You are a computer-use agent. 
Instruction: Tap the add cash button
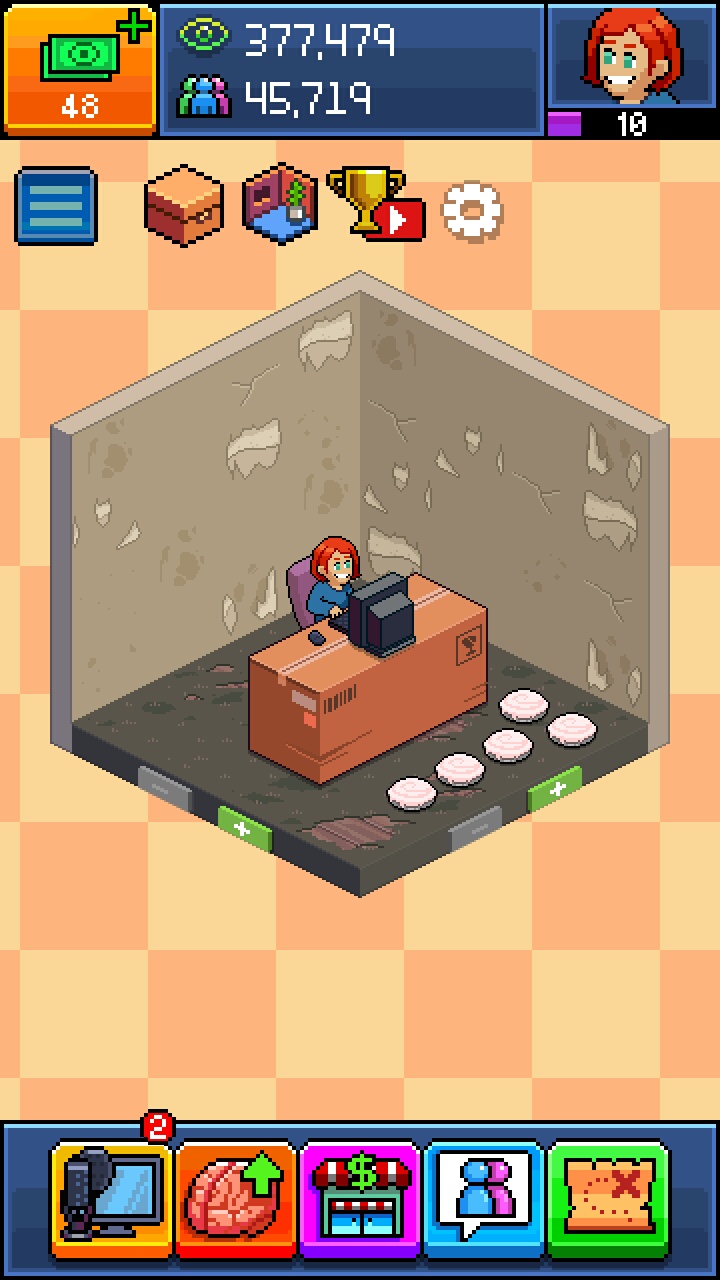[x=80, y=68]
